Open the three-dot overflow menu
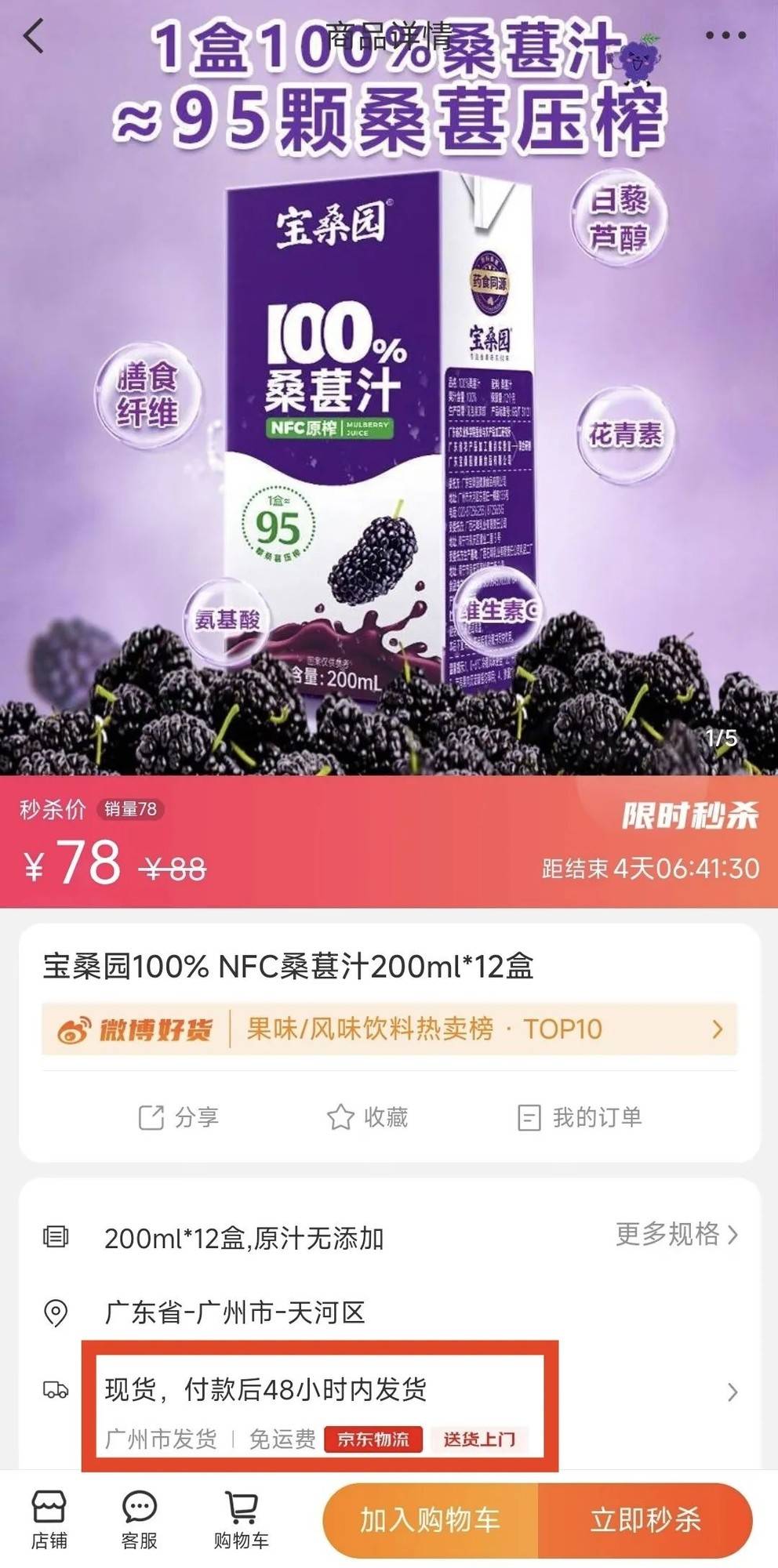The width and height of the screenshot is (778, 1568). point(725,35)
